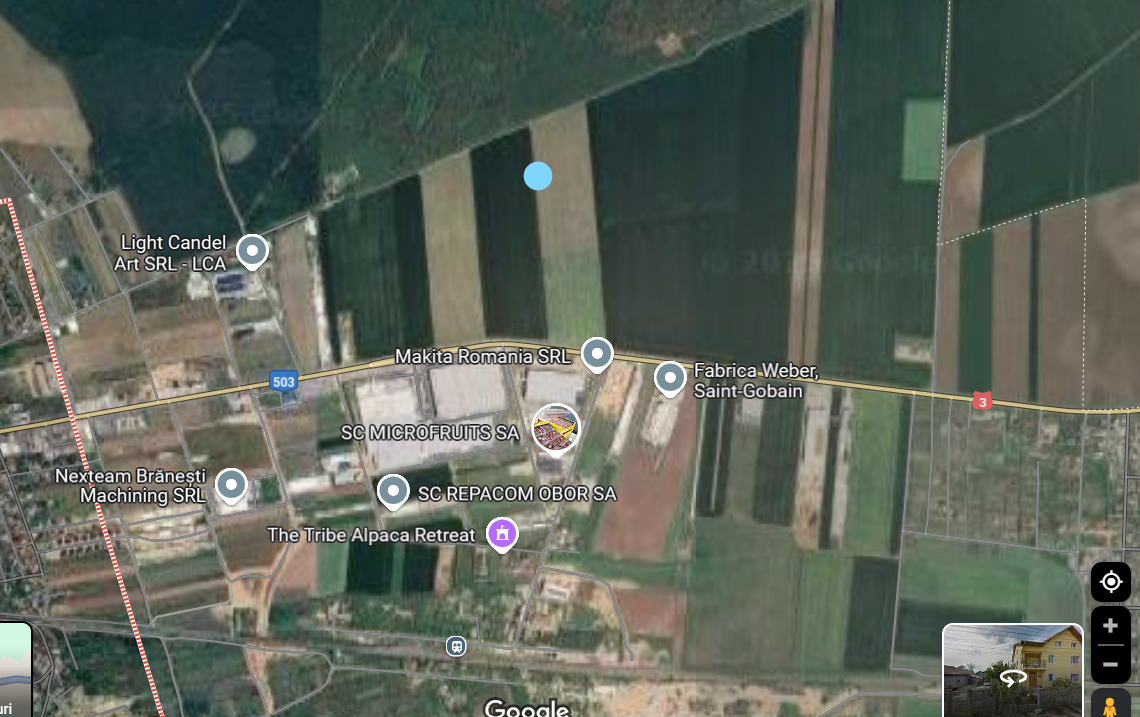Zoom out of the map
Viewport: 1140px width, 717px height.
click(x=1110, y=664)
